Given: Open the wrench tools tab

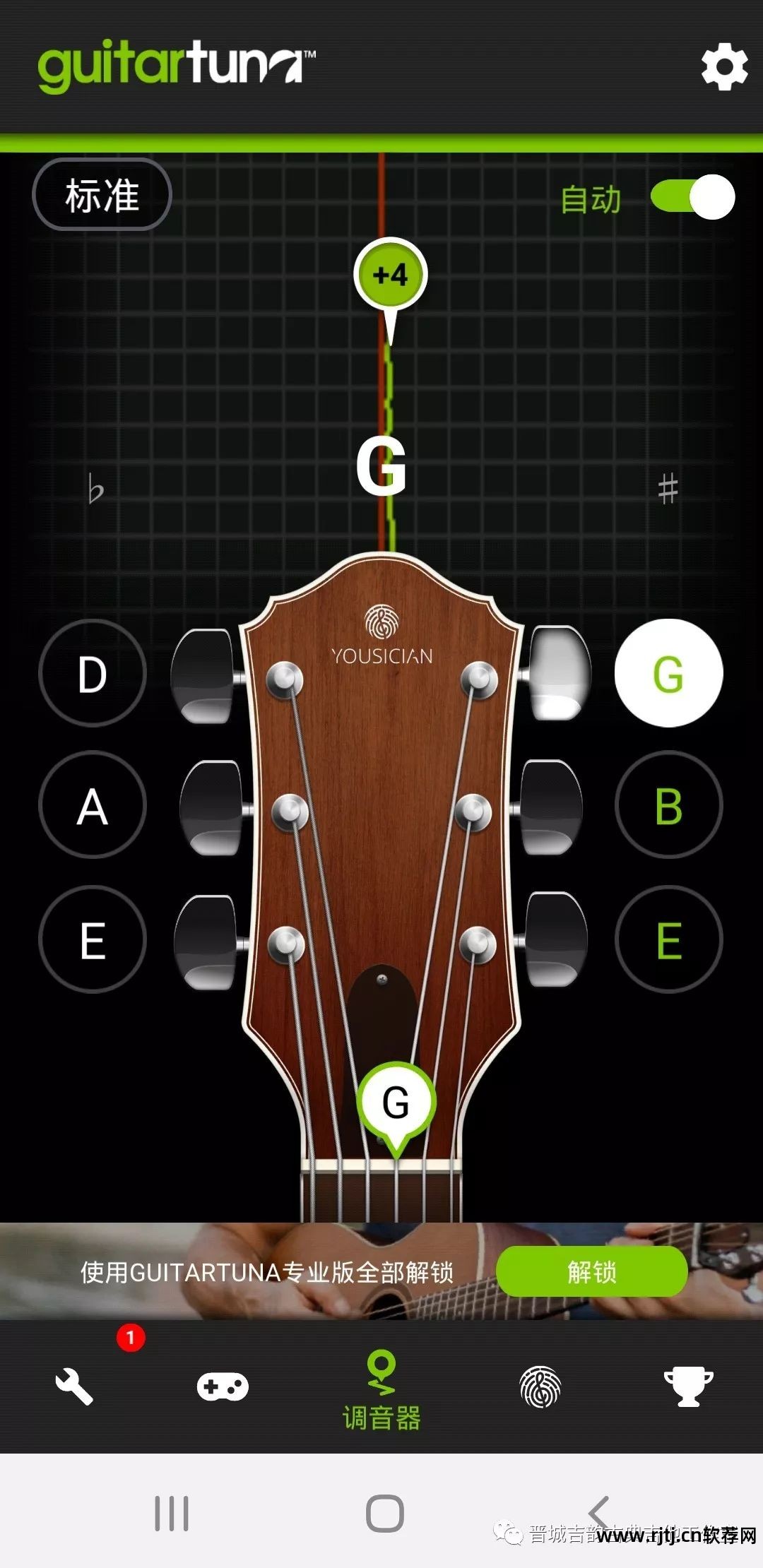Looking at the screenshot, I should click(74, 1386).
